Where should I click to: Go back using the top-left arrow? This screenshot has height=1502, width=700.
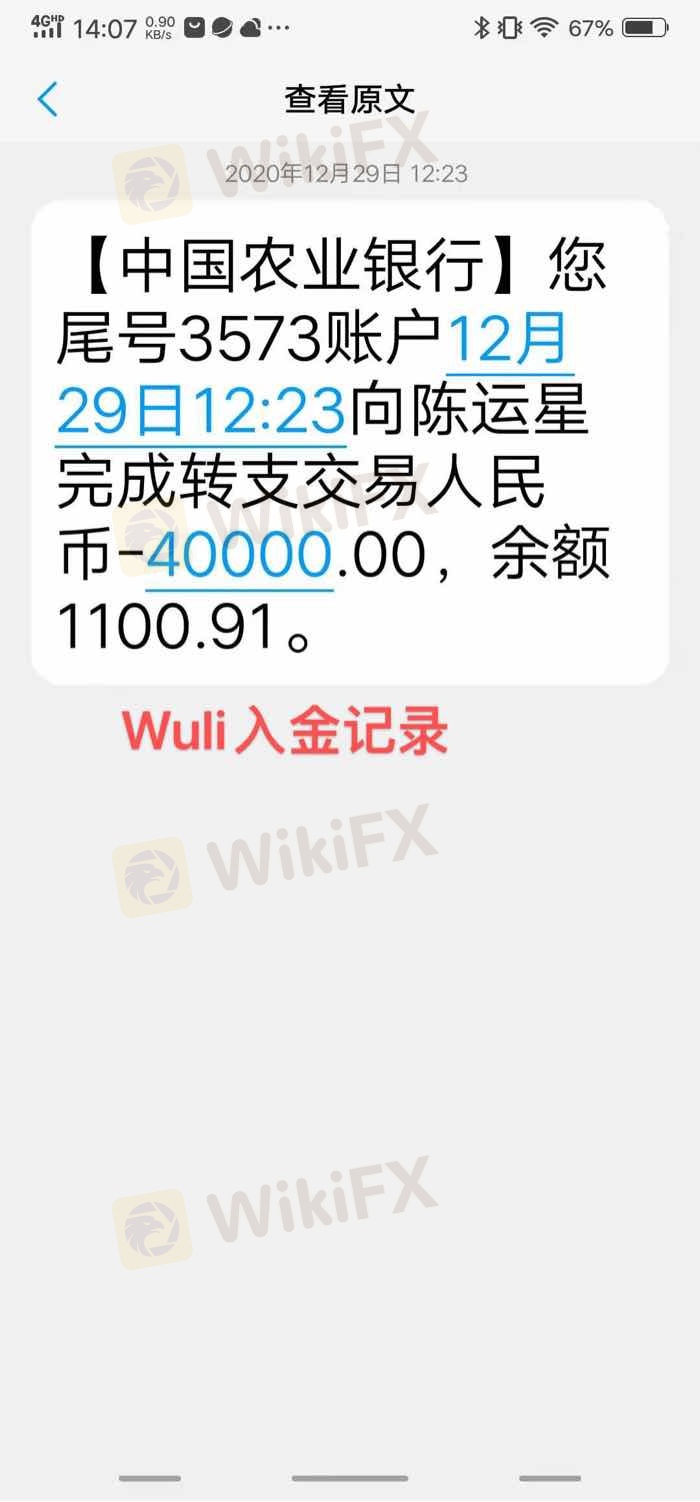[48, 99]
